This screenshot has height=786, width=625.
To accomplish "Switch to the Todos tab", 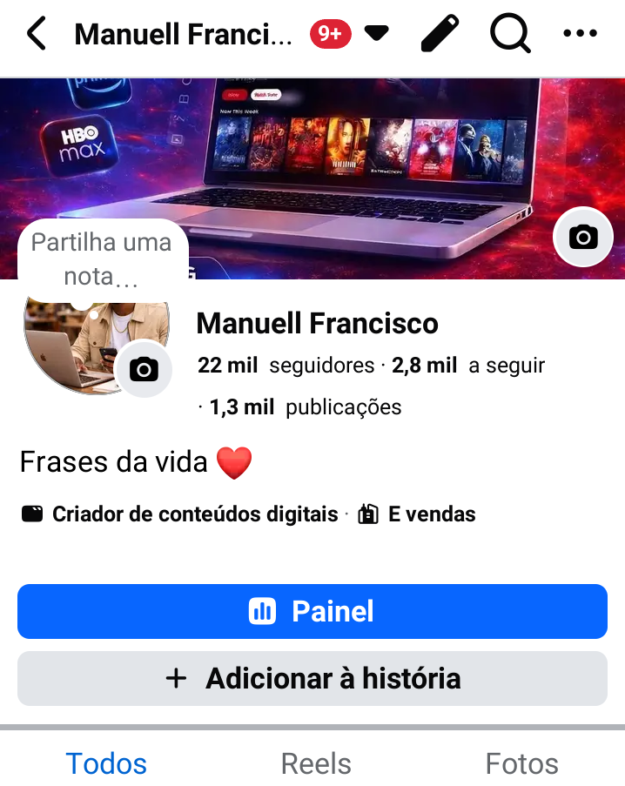I will point(106,764).
